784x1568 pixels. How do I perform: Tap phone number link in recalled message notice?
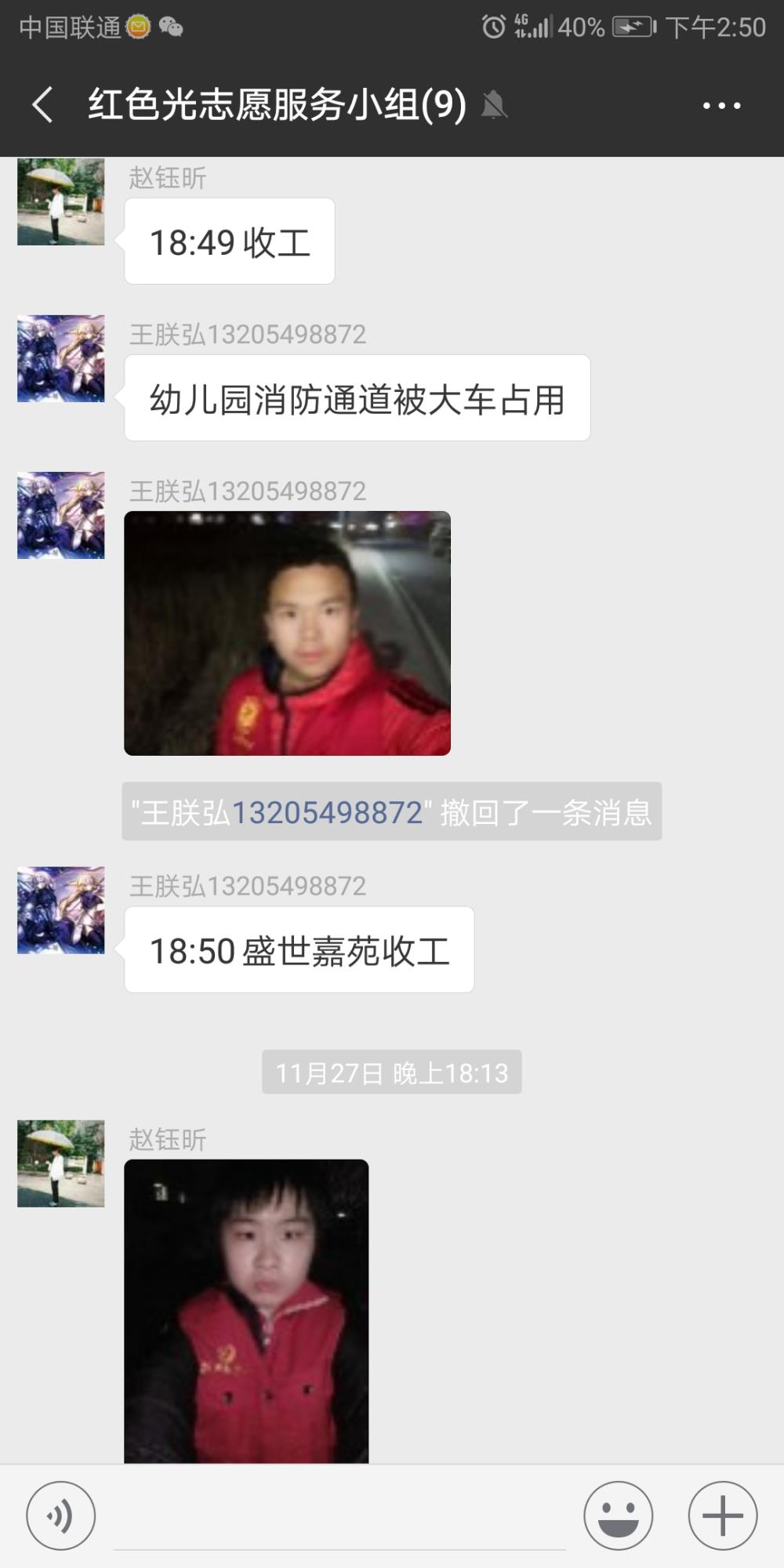(x=327, y=812)
